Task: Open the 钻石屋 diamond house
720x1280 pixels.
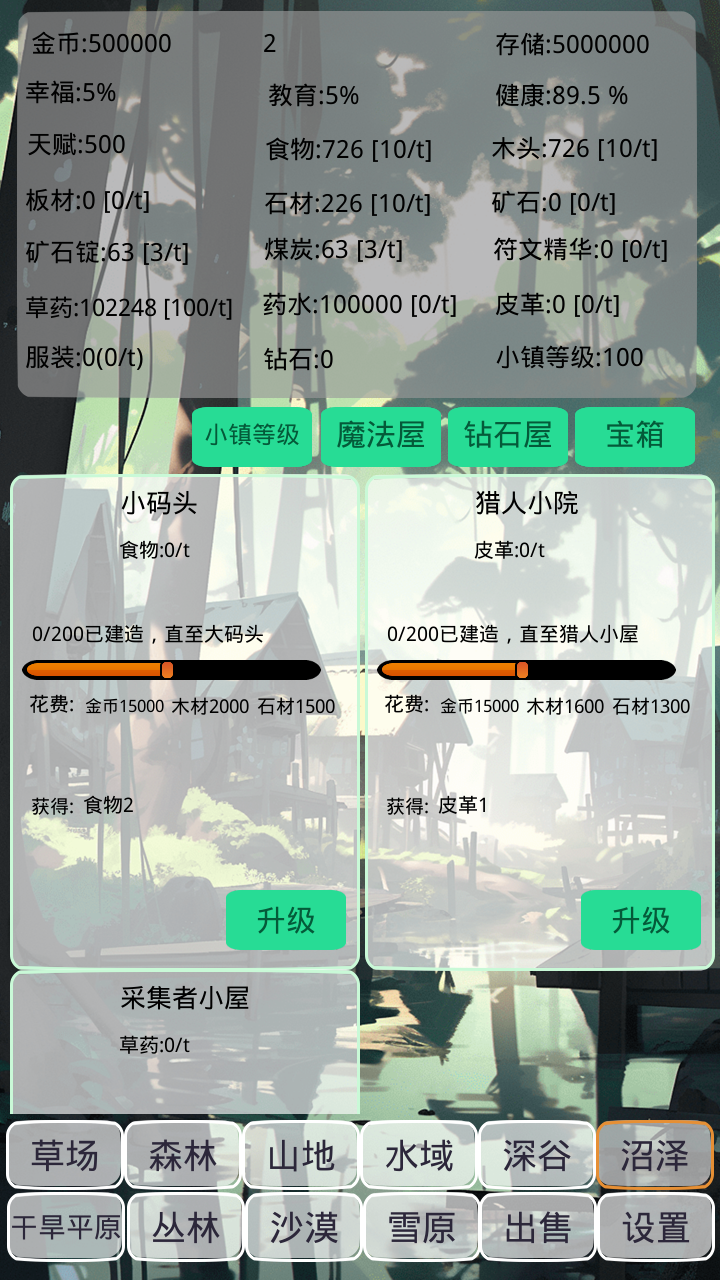Action: [x=507, y=436]
